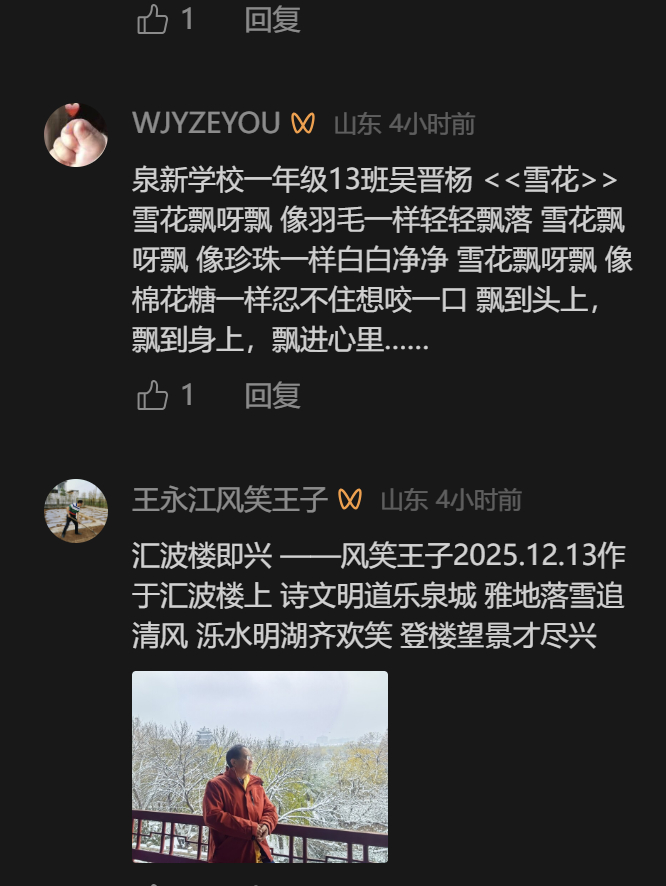This screenshot has width=666, height=886.
Task: Tap the username 王永江风笑王子
Action: [230, 500]
